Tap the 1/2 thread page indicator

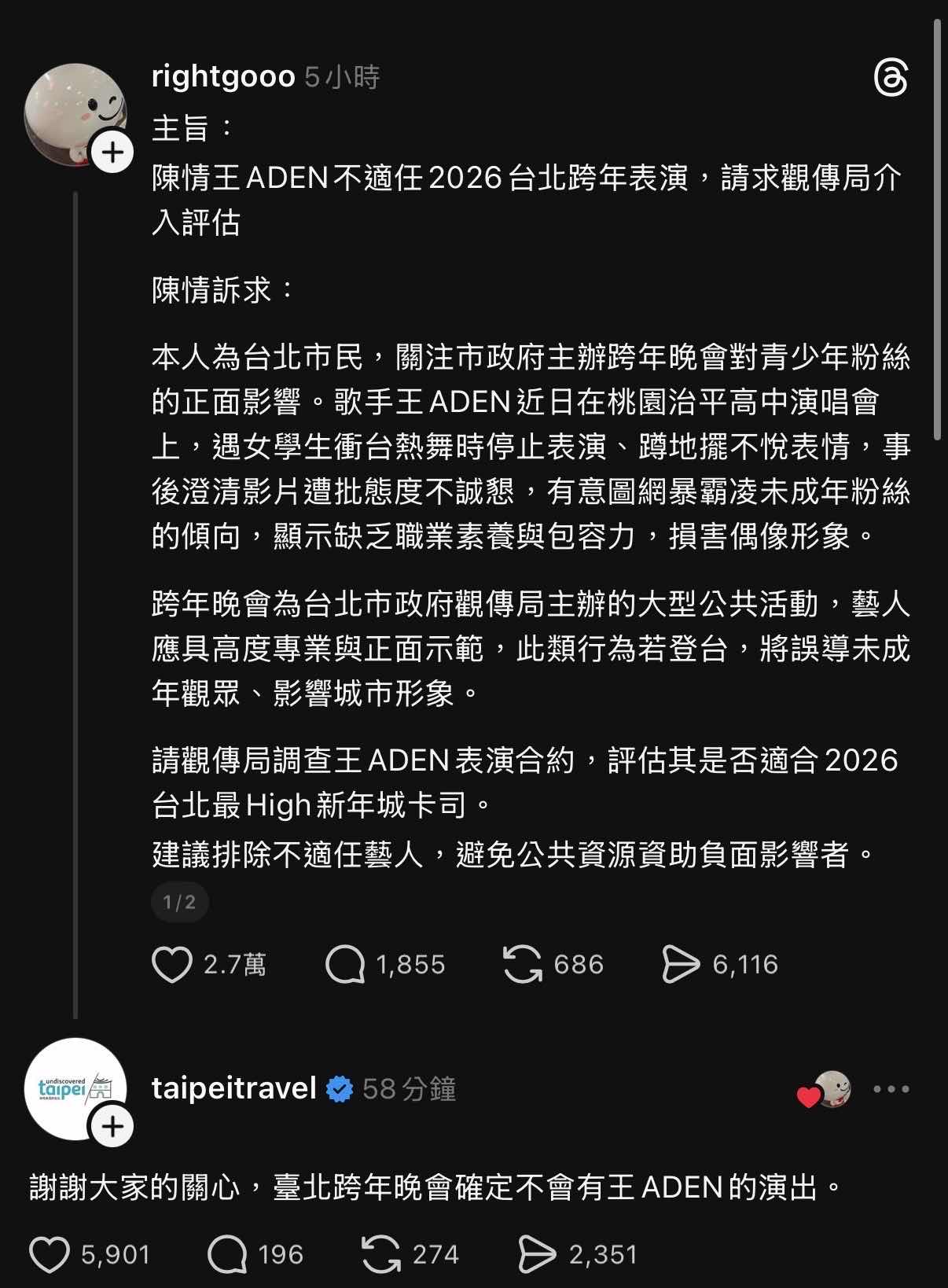tap(179, 902)
